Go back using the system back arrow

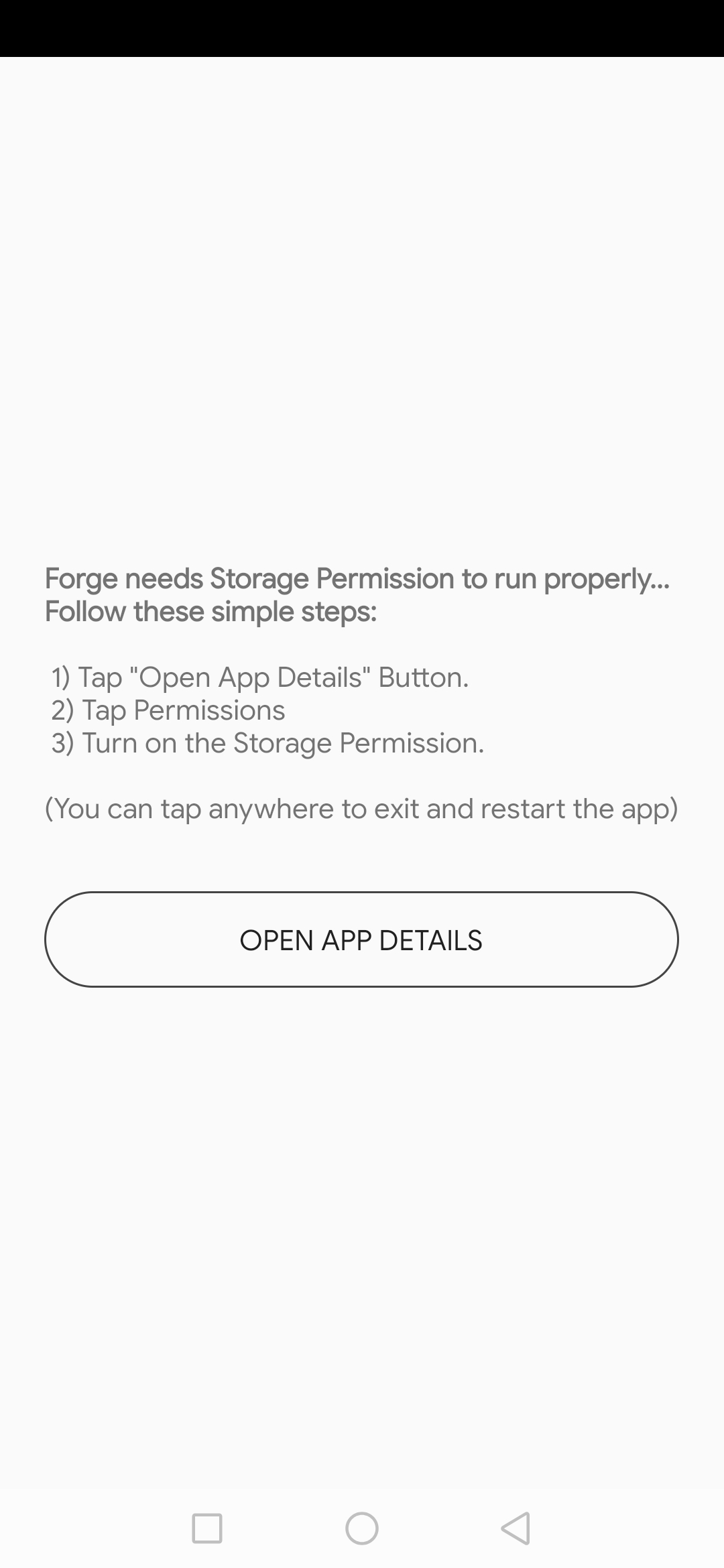click(516, 1528)
